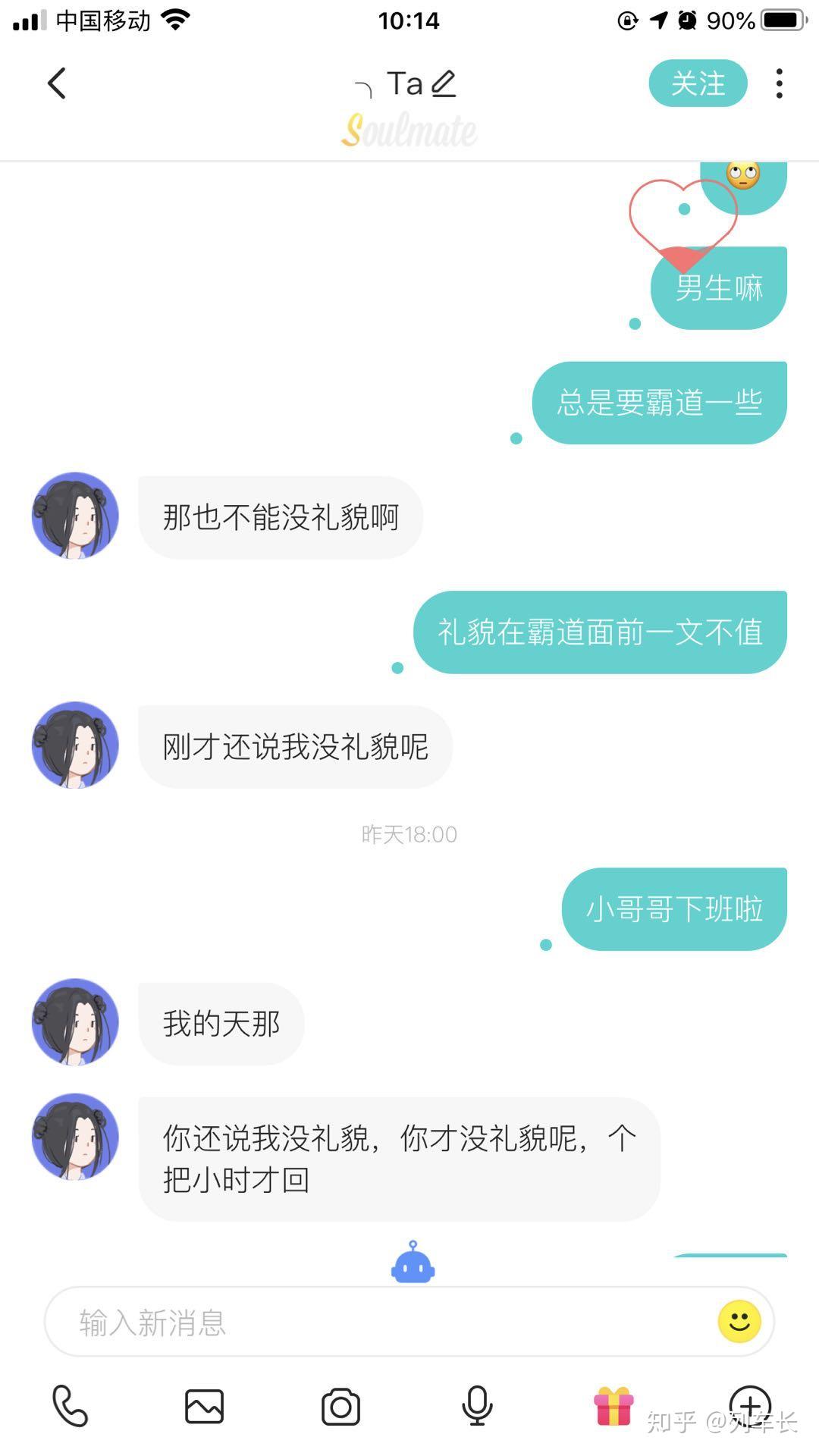This screenshot has width=819, height=1456.
Task: Record a voice message with microphone
Action: (x=477, y=1406)
